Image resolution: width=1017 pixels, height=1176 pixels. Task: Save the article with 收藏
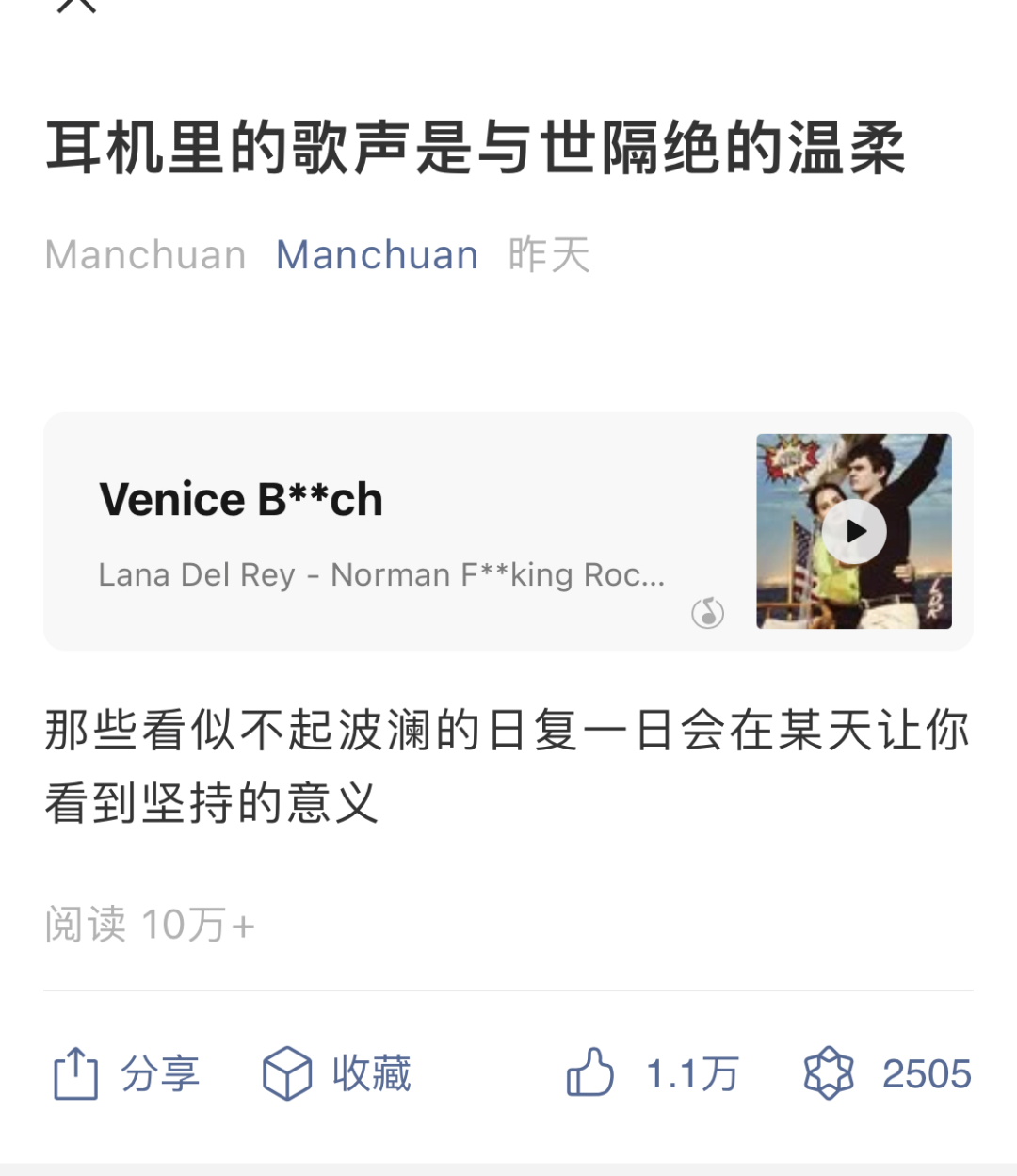[337, 1074]
